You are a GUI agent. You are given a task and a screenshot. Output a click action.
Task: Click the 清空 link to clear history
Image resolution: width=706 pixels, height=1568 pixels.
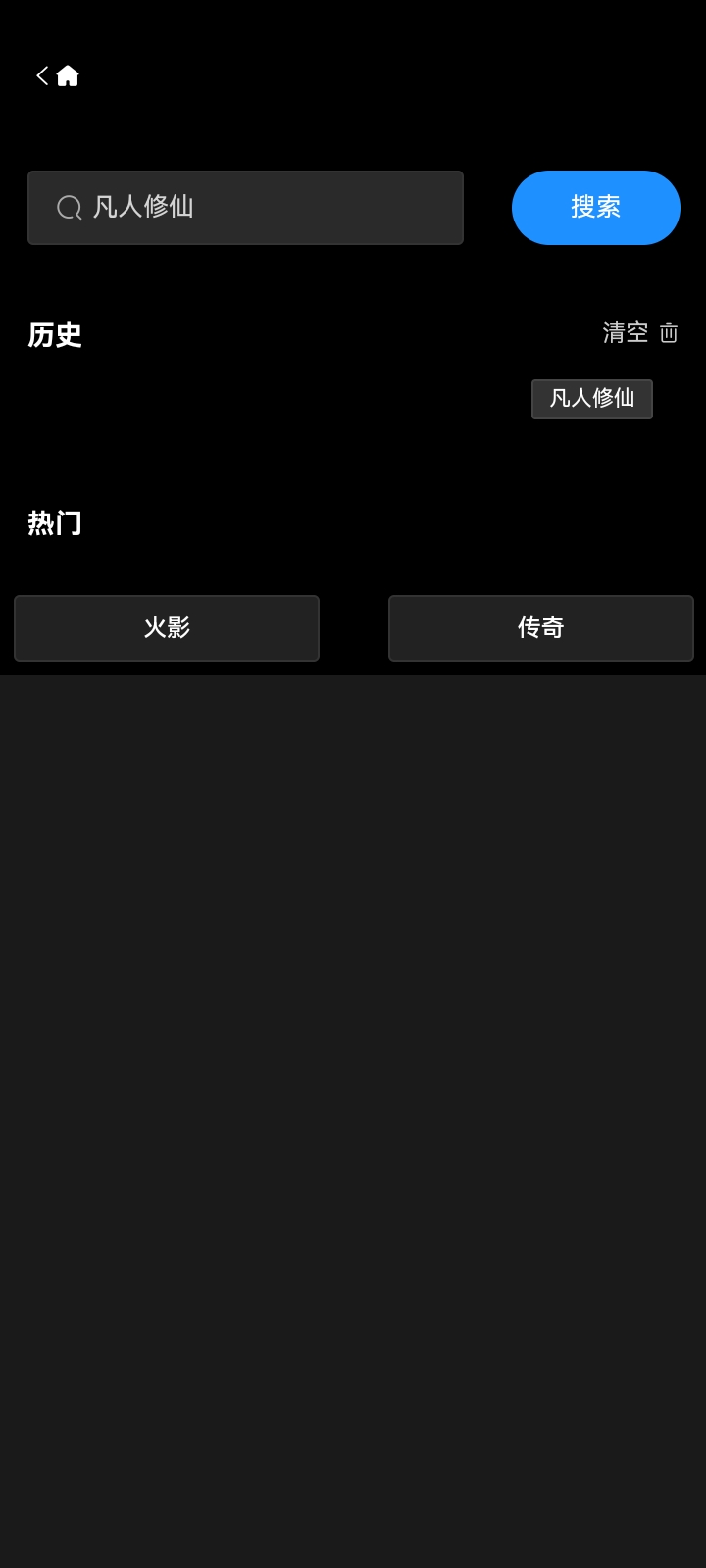[x=625, y=333]
